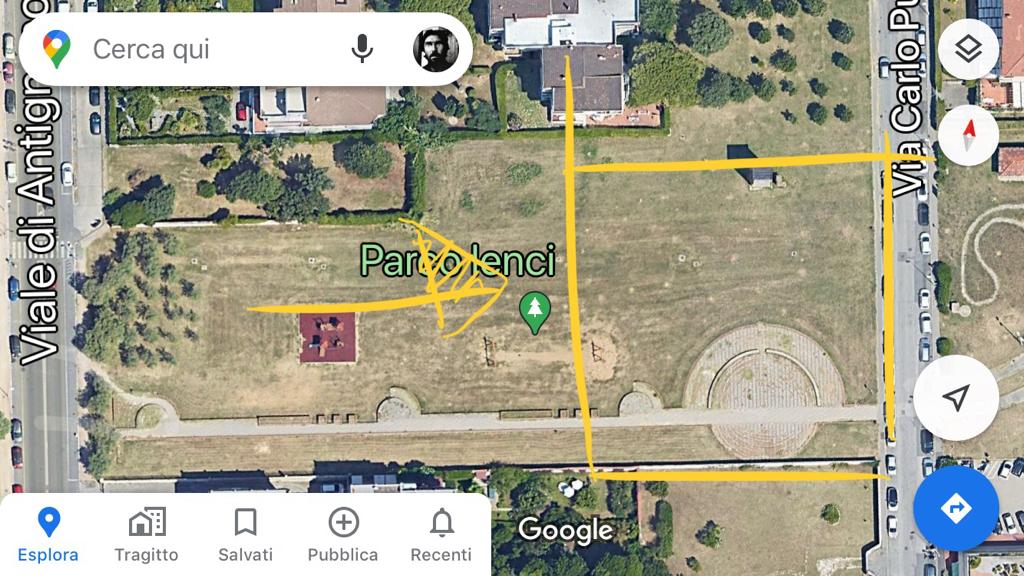
Task: Open the Recenti tab
Action: (441, 535)
